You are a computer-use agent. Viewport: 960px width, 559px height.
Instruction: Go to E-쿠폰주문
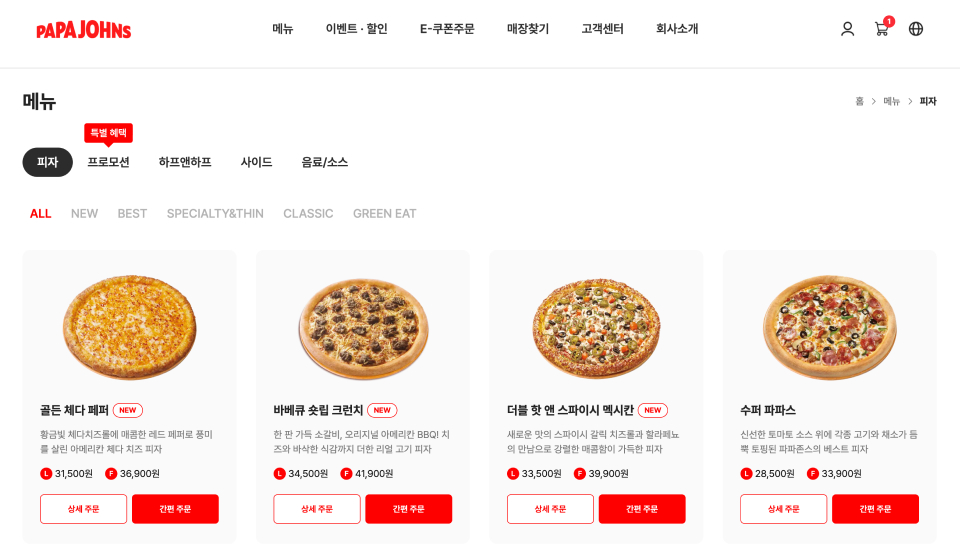click(x=447, y=29)
